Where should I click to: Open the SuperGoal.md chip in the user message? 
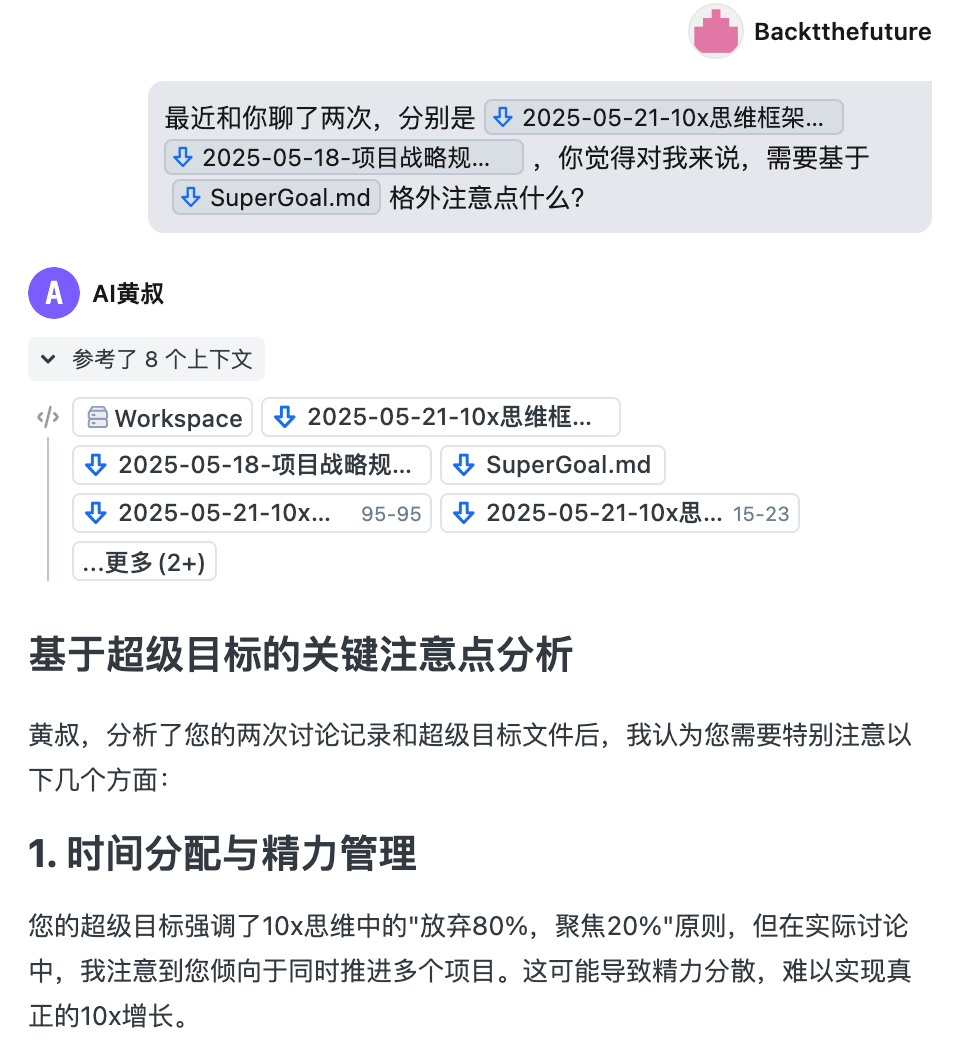coord(276,196)
